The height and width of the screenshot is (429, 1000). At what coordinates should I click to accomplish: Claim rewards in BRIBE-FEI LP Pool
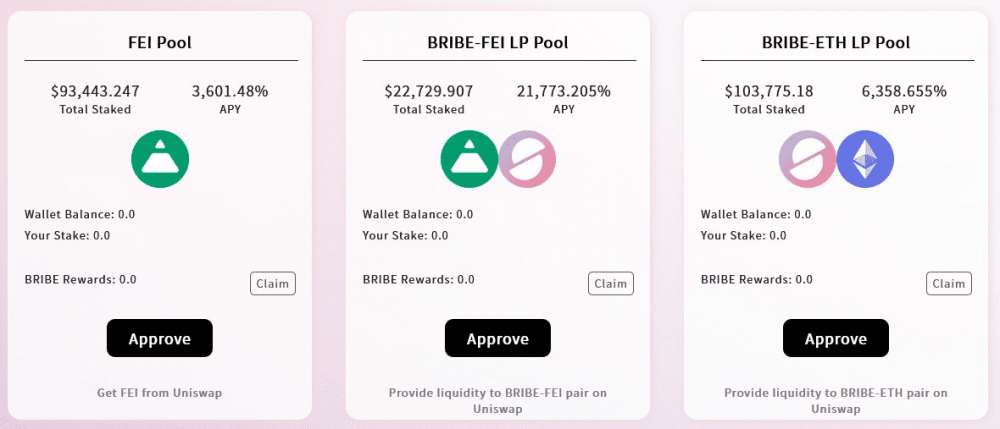[x=610, y=283]
